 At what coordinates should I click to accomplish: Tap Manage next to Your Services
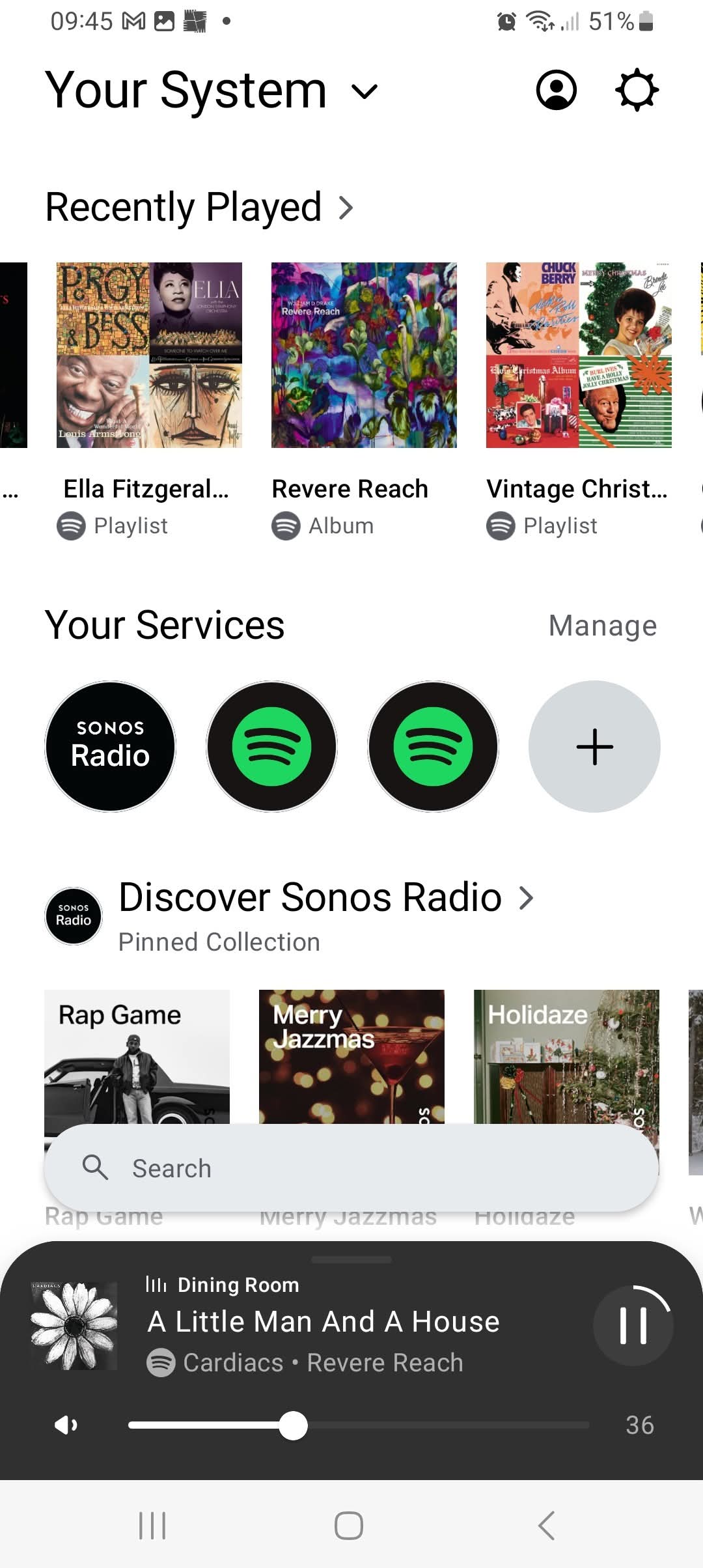[x=602, y=626]
